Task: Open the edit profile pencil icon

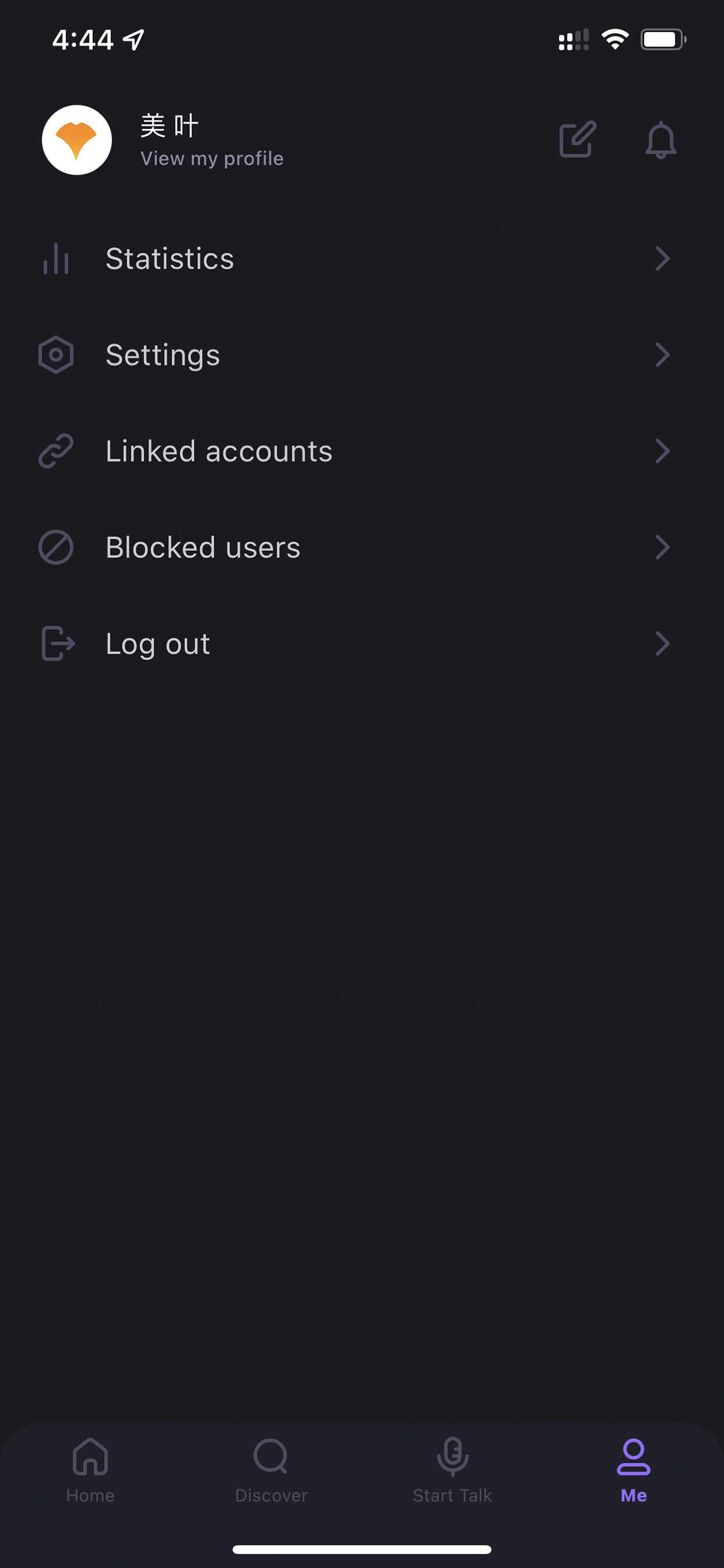Action: pyautogui.click(x=577, y=140)
